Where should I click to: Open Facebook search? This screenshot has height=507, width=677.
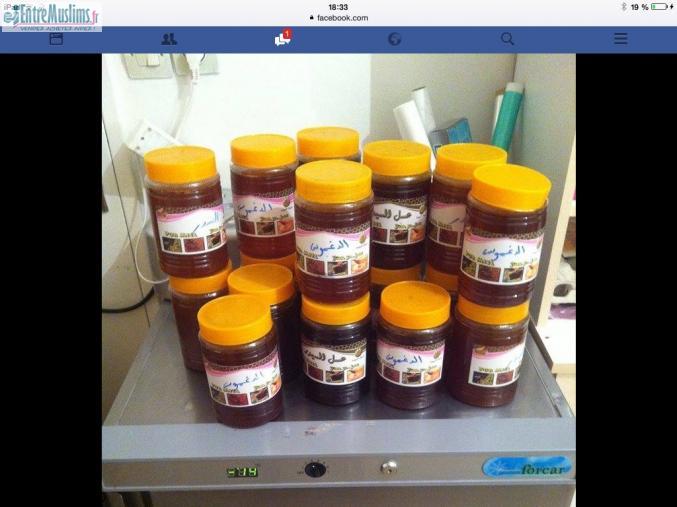(507, 39)
